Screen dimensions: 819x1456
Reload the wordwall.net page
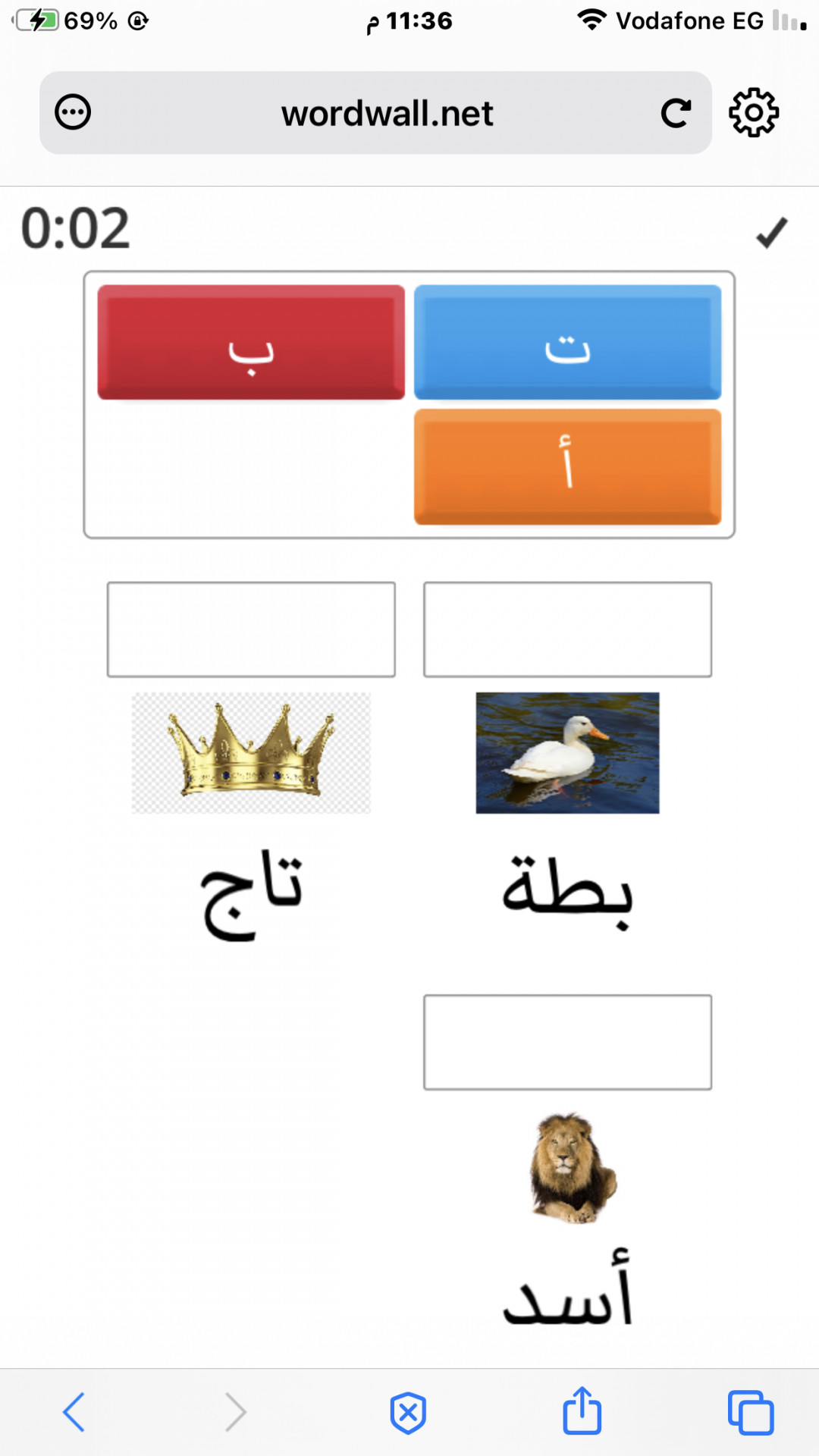click(675, 114)
